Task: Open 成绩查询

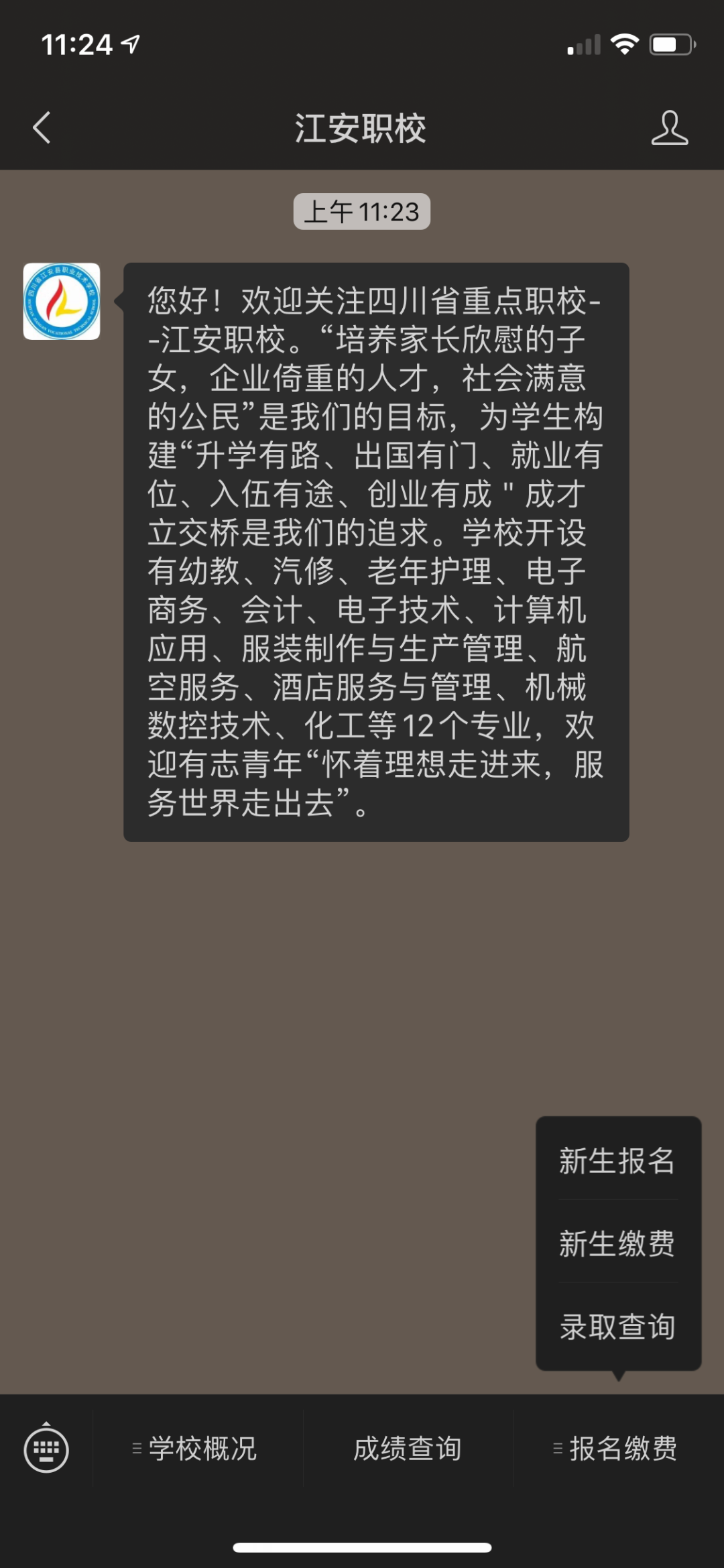Action: click(x=408, y=1448)
